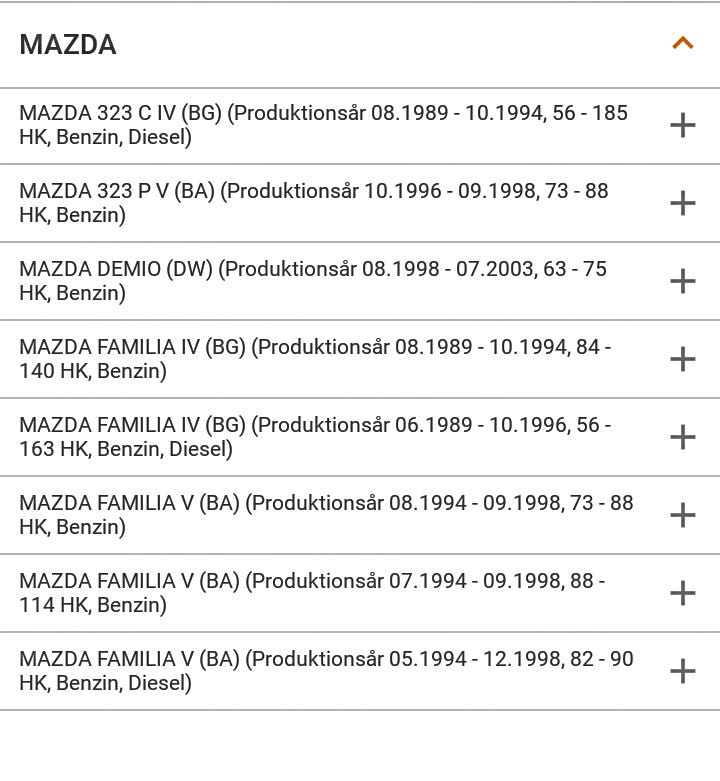
Task: Expand FAMILIA V (BA) 73 - 88 HK
Action: (682, 515)
